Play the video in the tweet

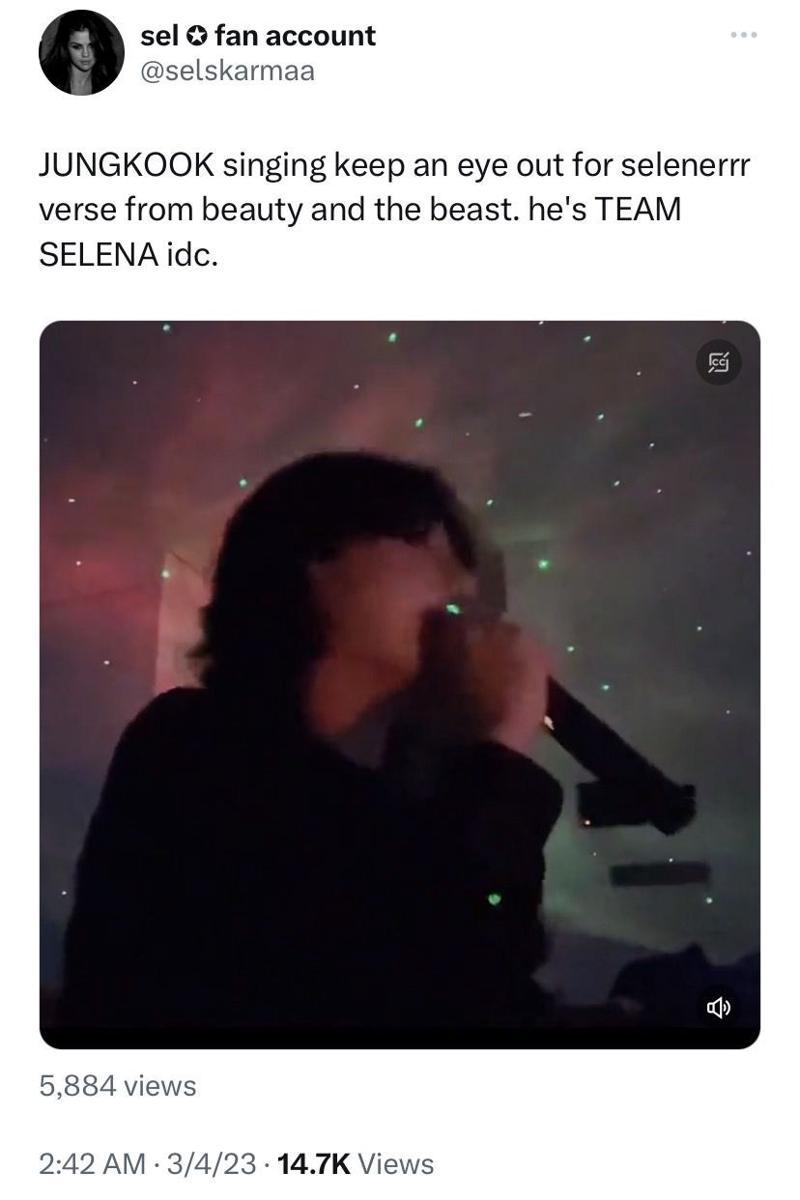pyautogui.click(x=400, y=684)
